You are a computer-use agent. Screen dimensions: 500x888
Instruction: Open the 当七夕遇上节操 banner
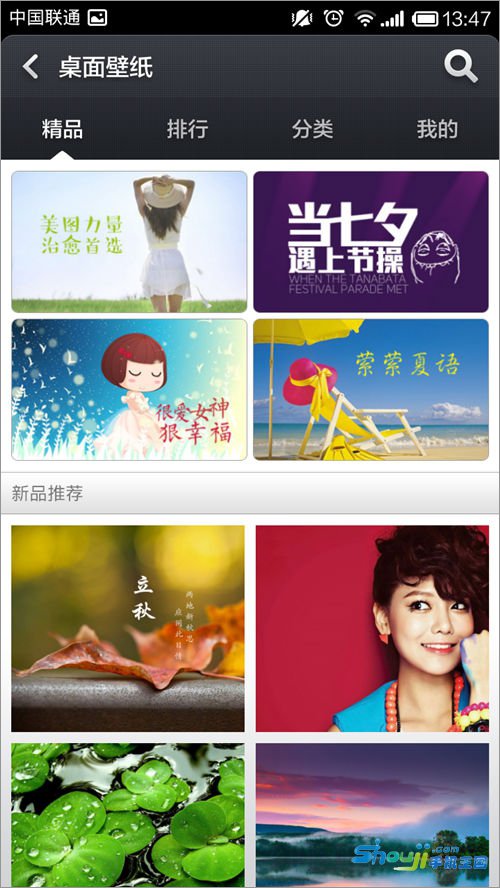tap(371, 242)
